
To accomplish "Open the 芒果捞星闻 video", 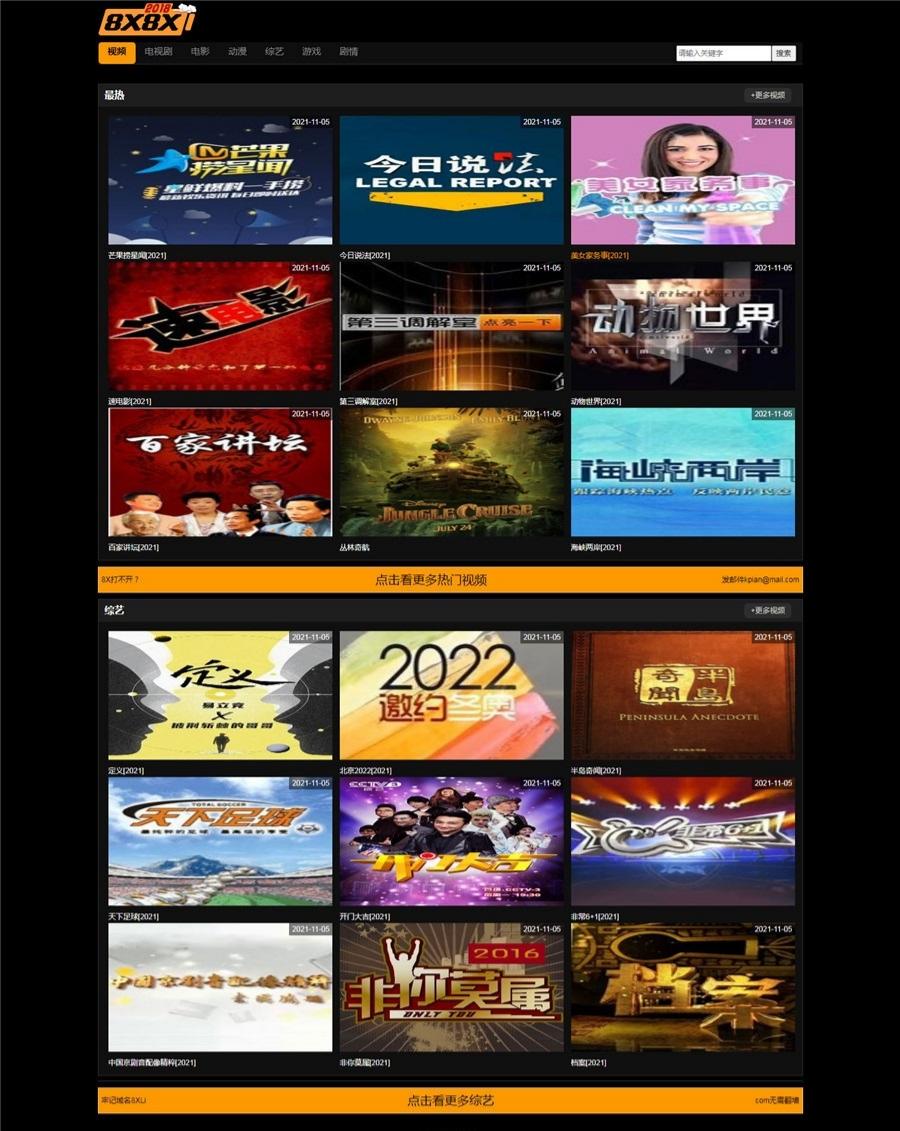I will [220, 180].
